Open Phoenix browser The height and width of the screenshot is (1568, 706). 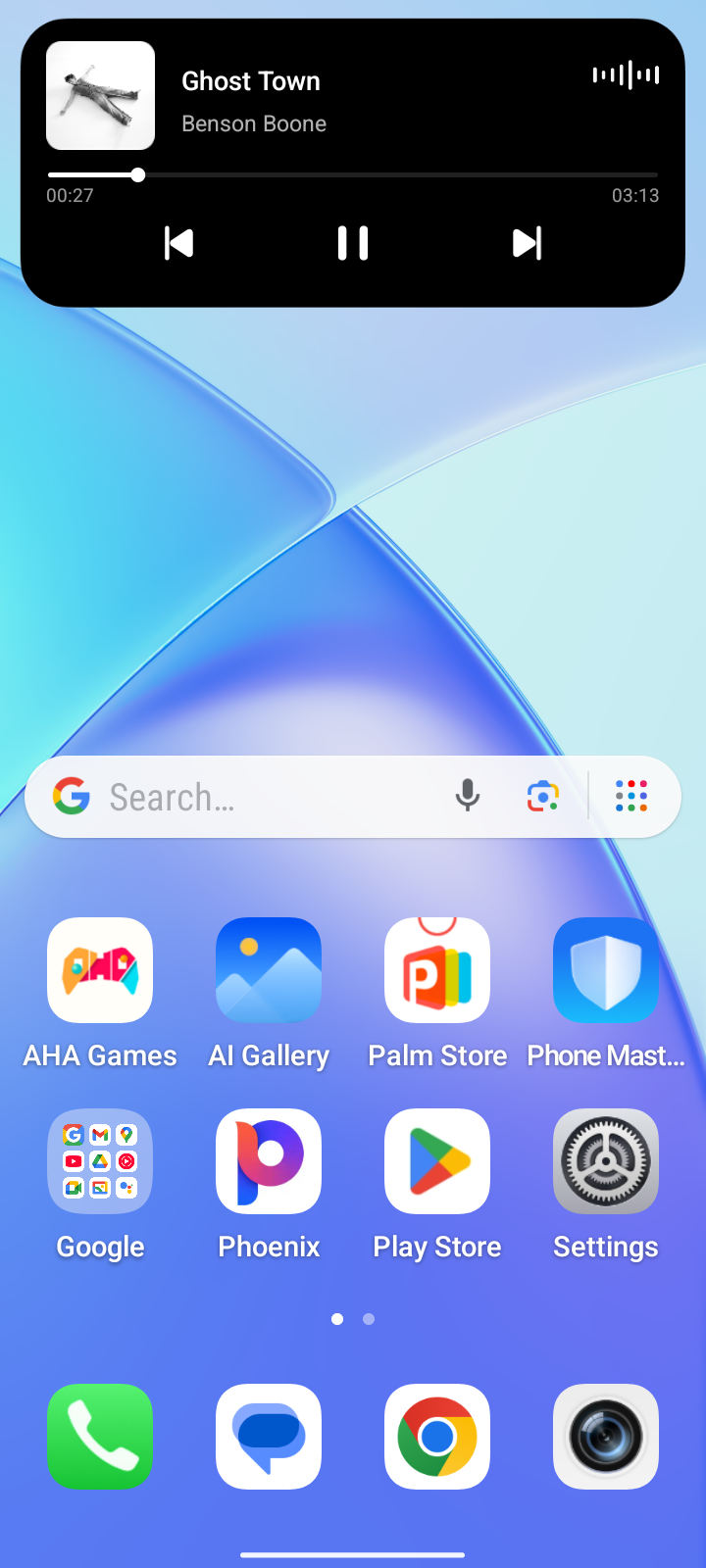click(269, 1161)
